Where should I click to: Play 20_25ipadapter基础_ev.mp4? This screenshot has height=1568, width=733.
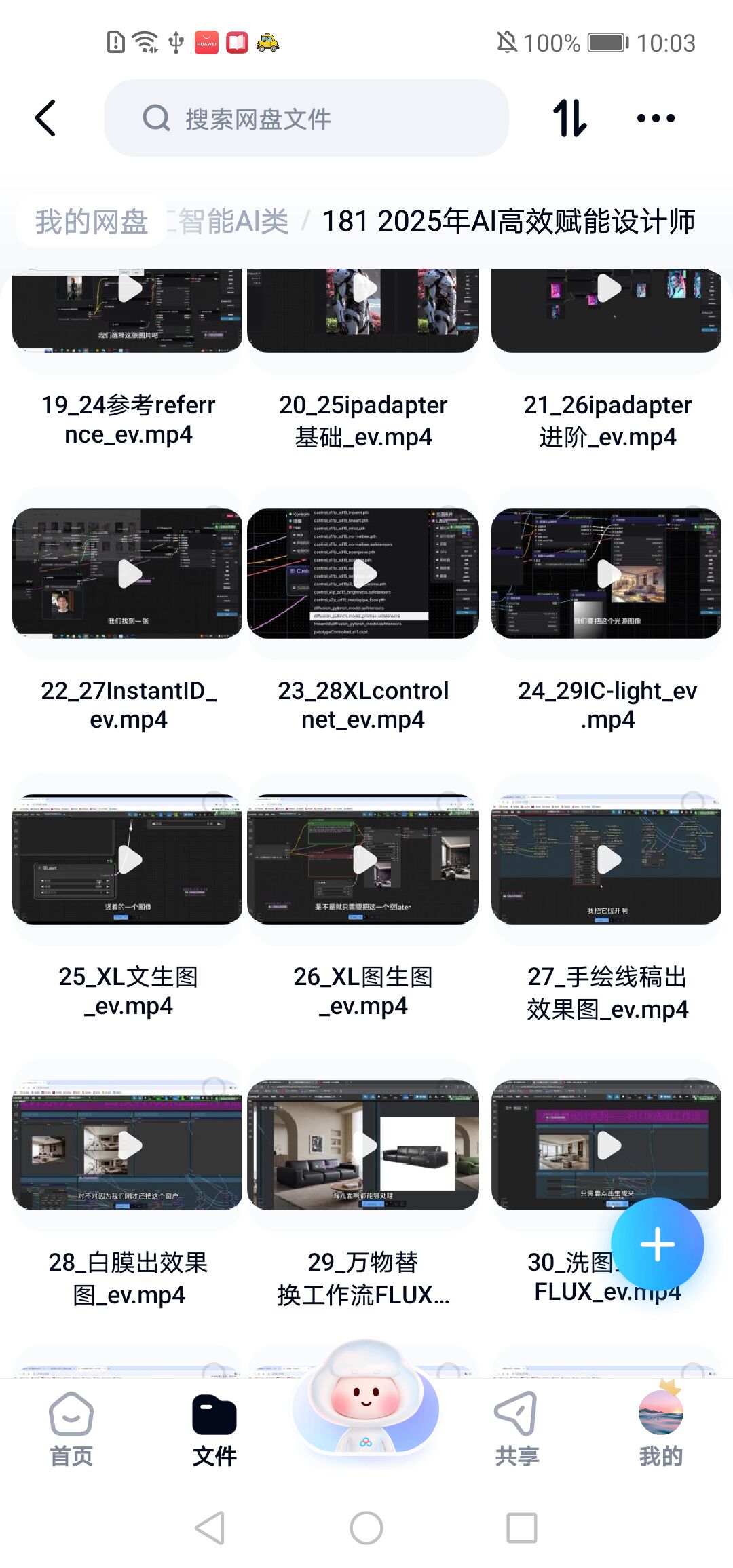point(363,312)
